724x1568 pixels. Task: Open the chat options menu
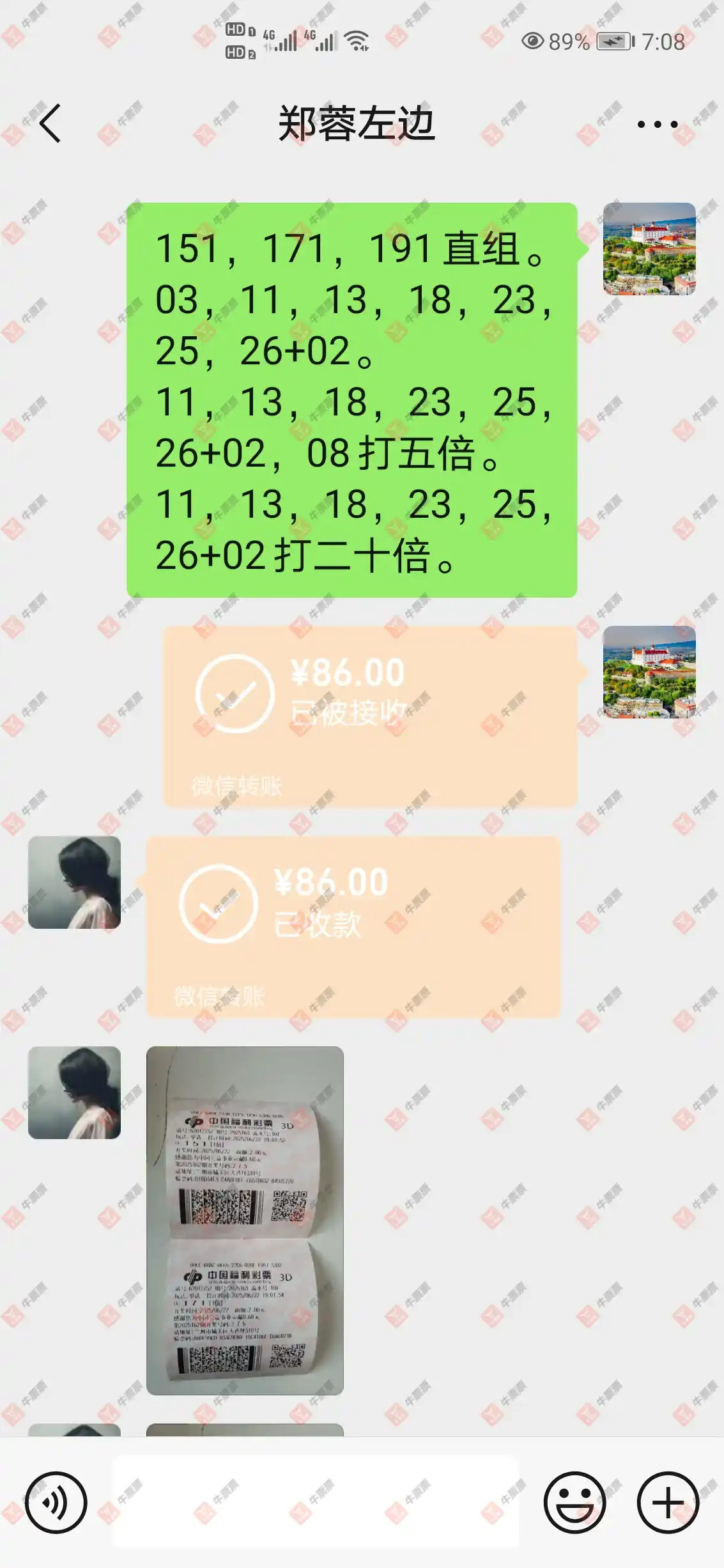pyautogui.click(x=657, y=124)
